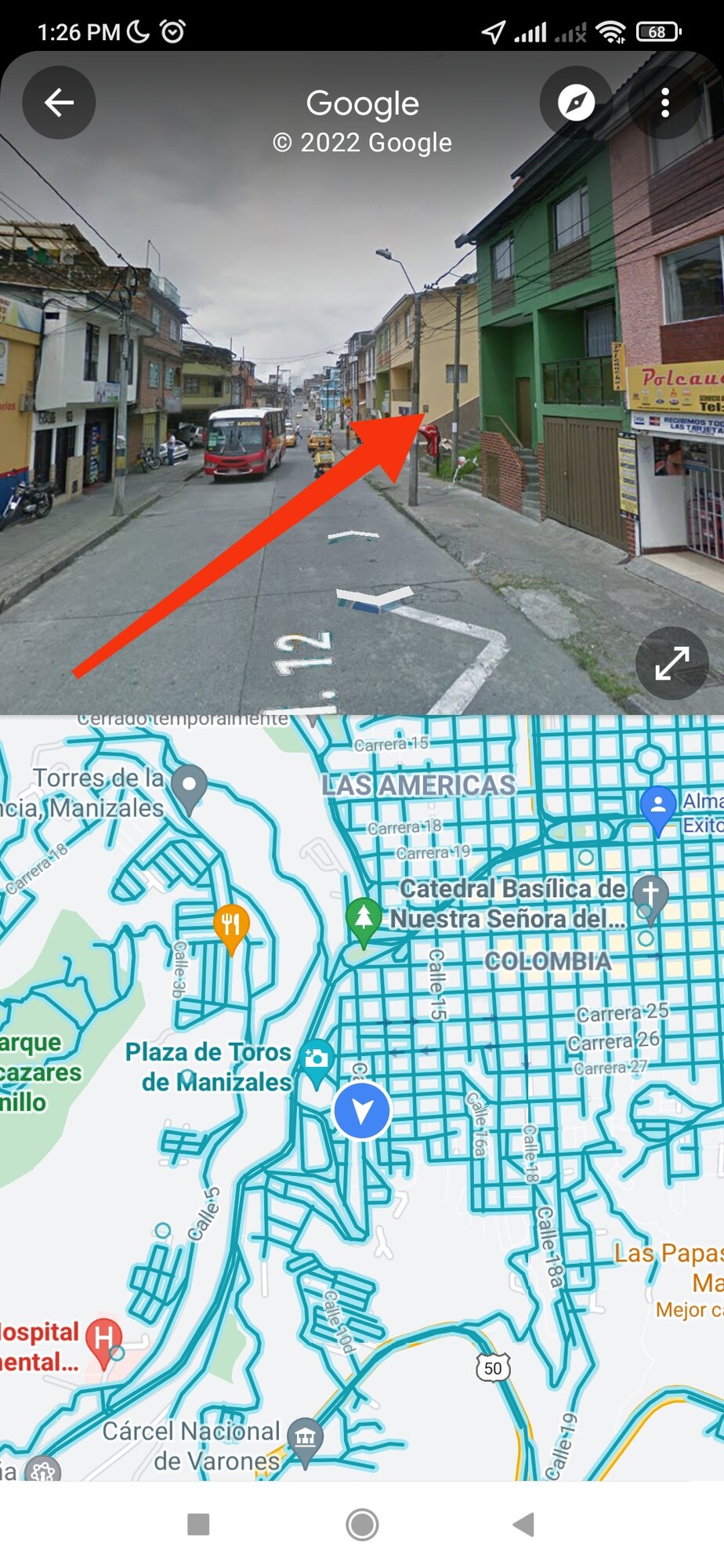The height and width of the screenshot is (1568, 724).
Task: Open the blue Alma Exito pin
Action: click(658, 807)
